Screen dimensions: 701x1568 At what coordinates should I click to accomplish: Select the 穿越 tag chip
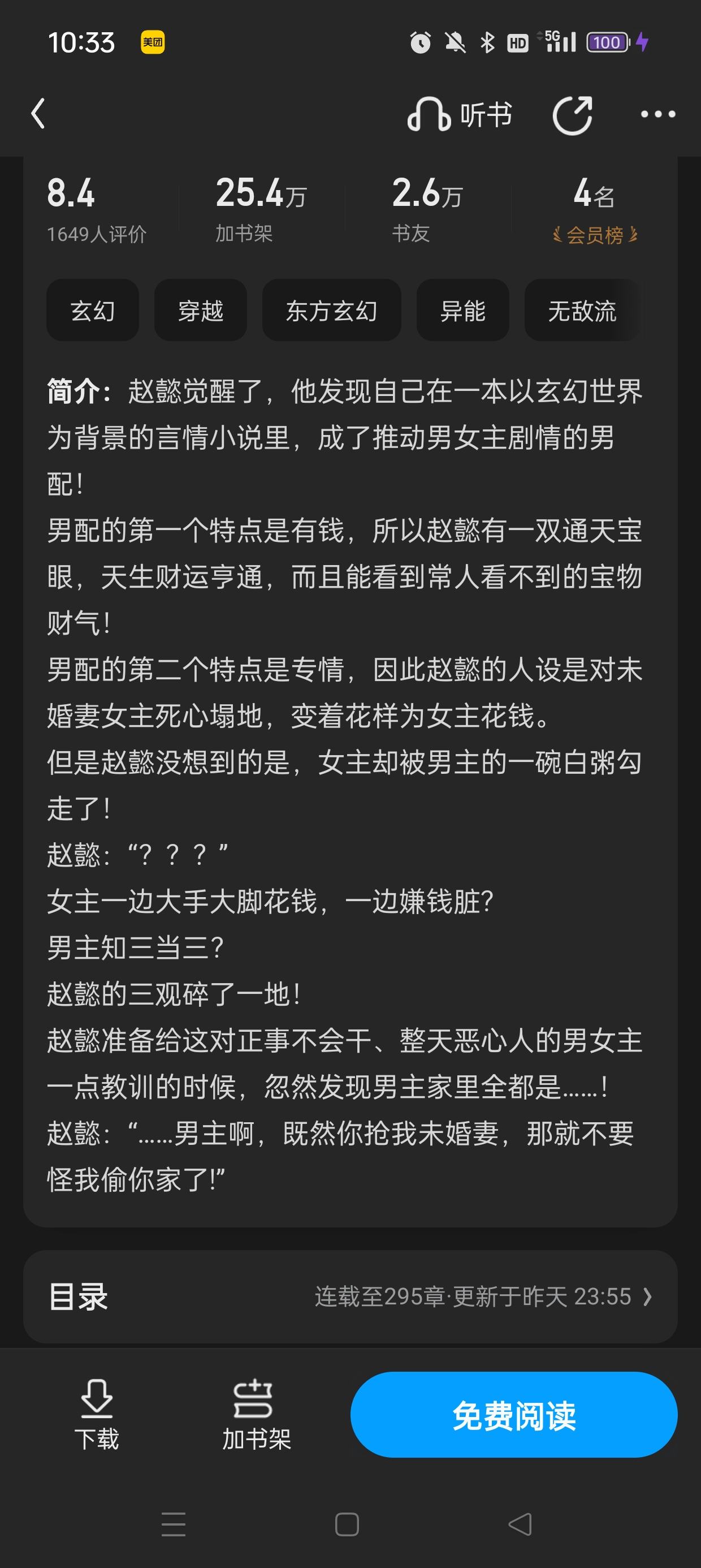[x=201, y=311]
